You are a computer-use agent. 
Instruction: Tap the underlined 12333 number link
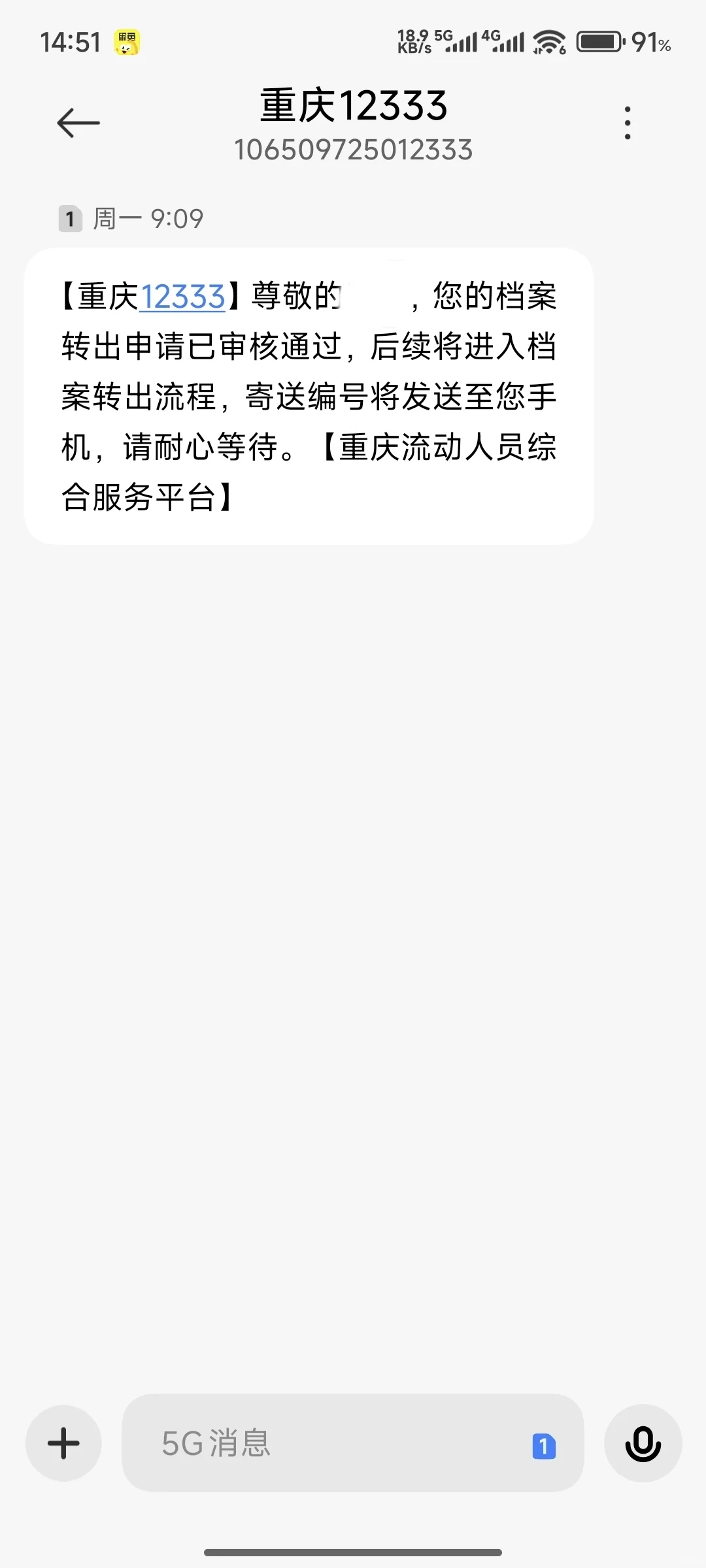[x=183, y=297]
